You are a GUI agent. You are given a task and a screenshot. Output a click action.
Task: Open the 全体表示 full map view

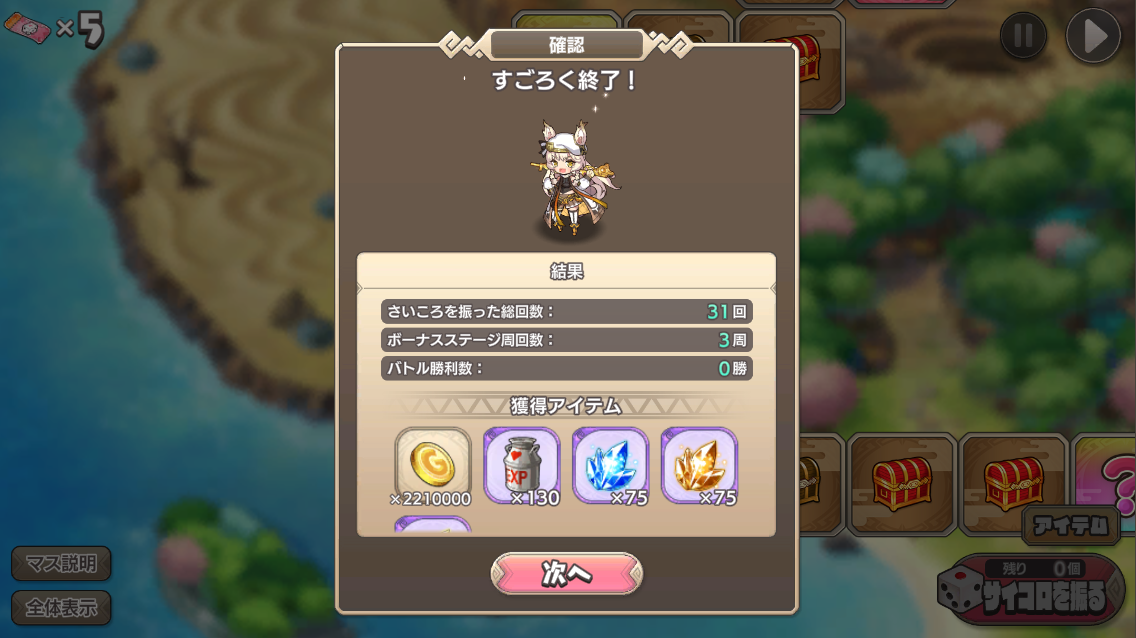(61, 607)
